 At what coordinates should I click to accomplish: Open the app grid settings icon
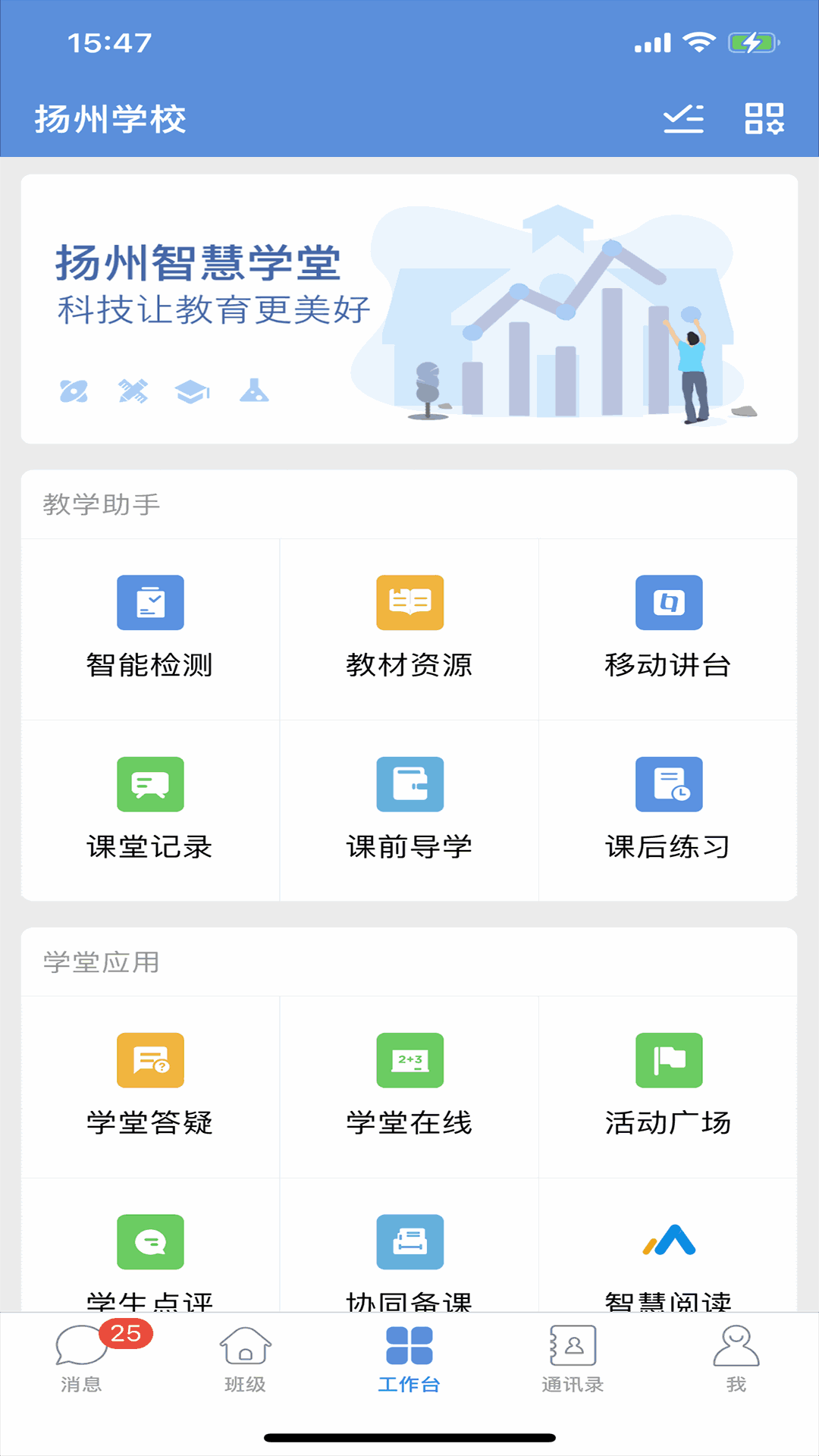pos(764,119)
